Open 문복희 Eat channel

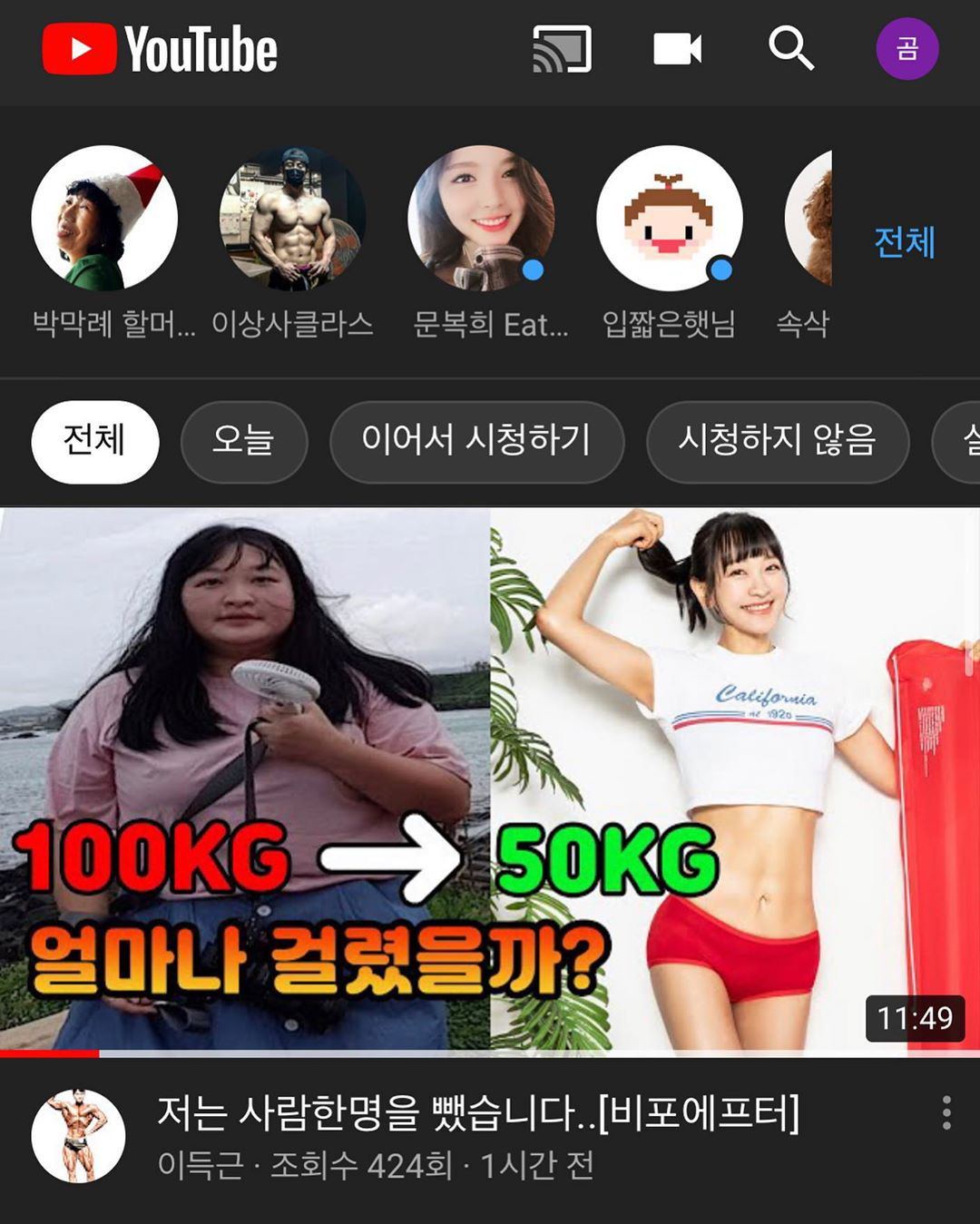tap(481, 219)
